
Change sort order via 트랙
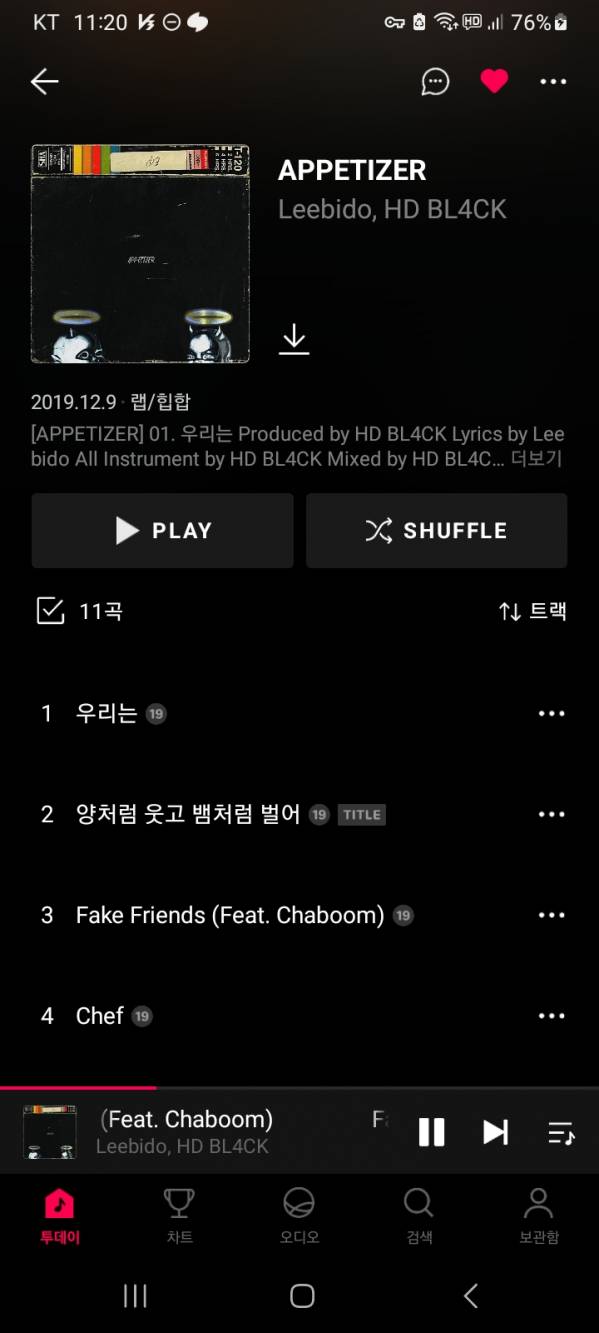click(x=532, y=611)
